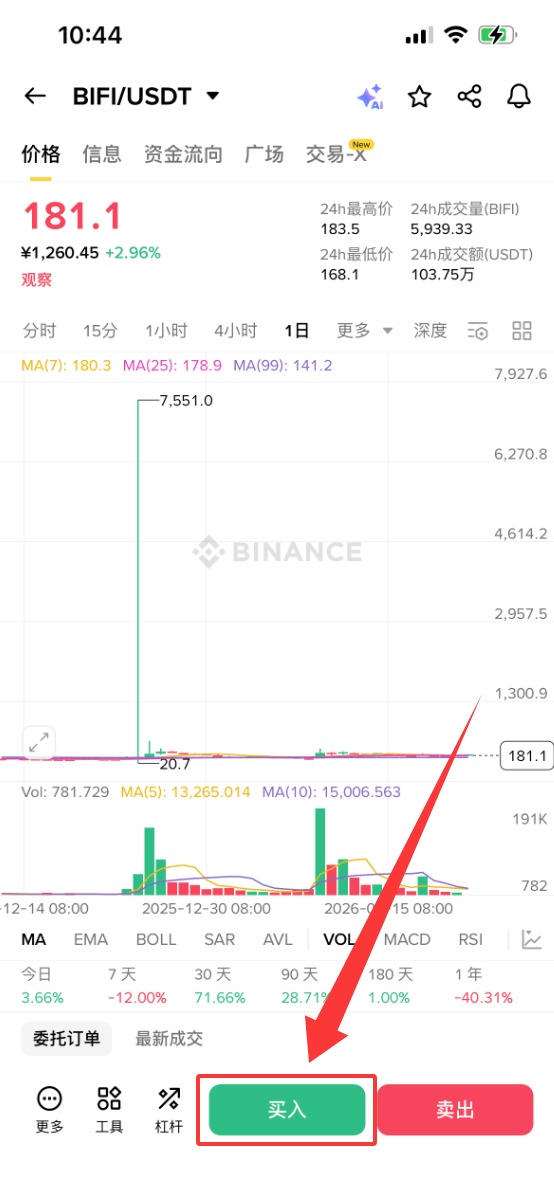Enable the BOLL indicator
This screenshot has height=1177, width=554.
point(156,939)
